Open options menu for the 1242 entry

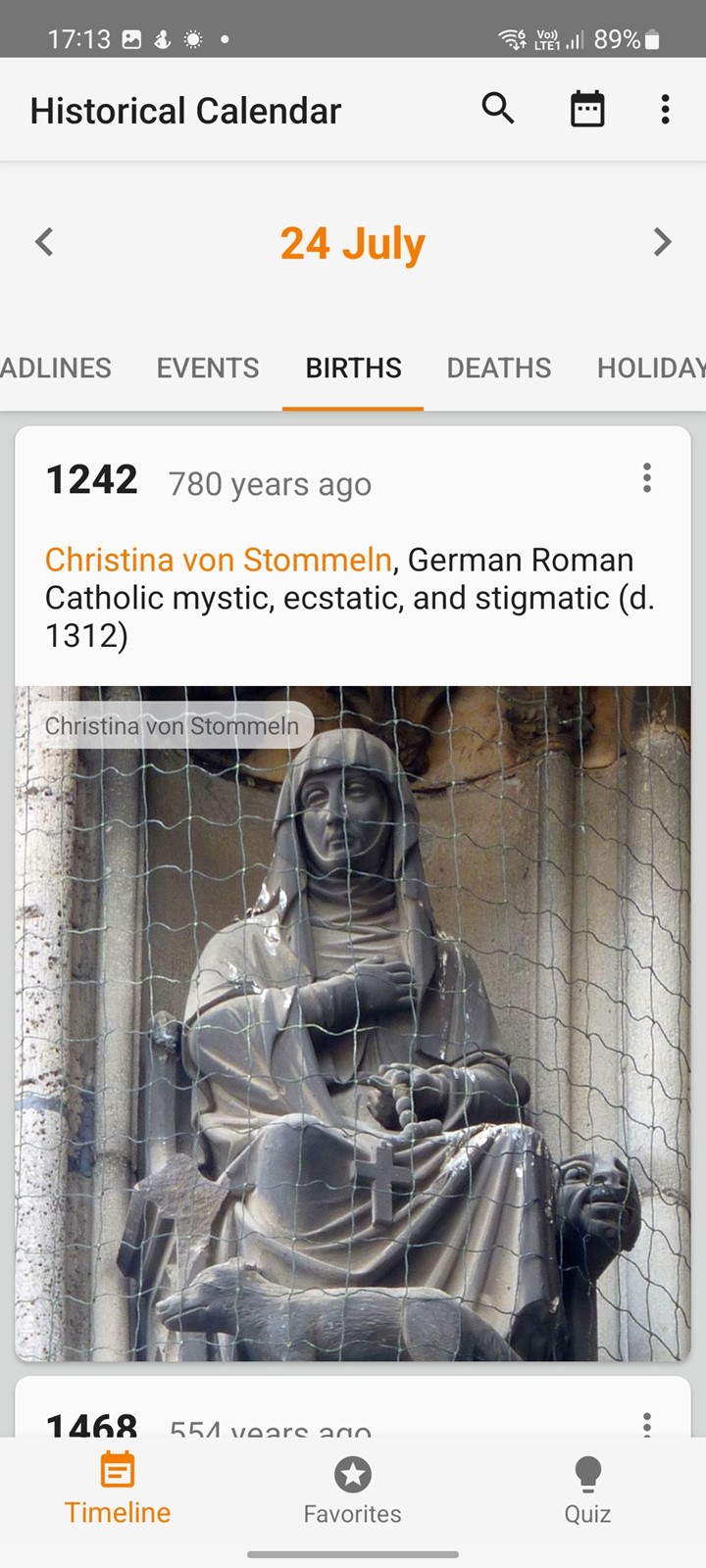(647, 478)
